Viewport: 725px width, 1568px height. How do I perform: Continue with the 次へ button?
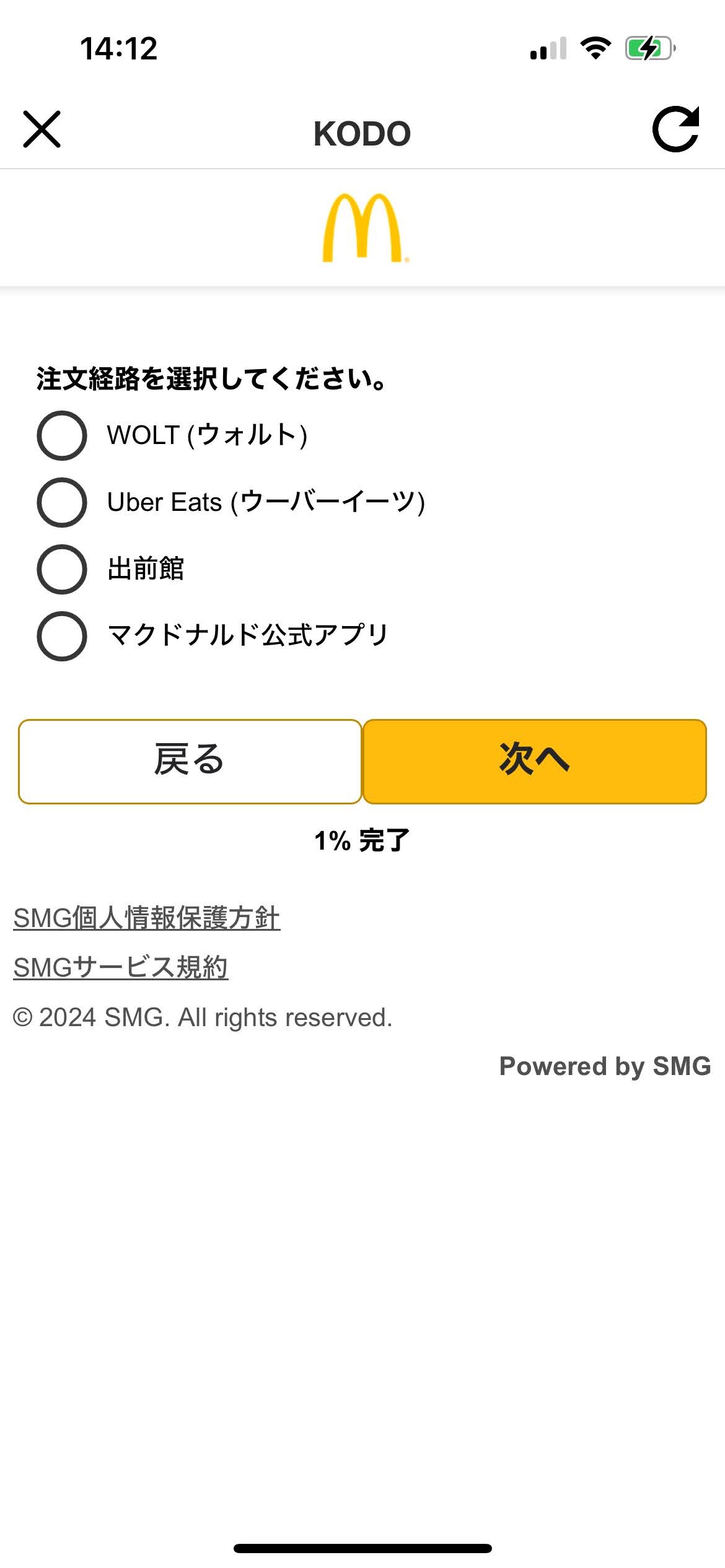point(534,761)
